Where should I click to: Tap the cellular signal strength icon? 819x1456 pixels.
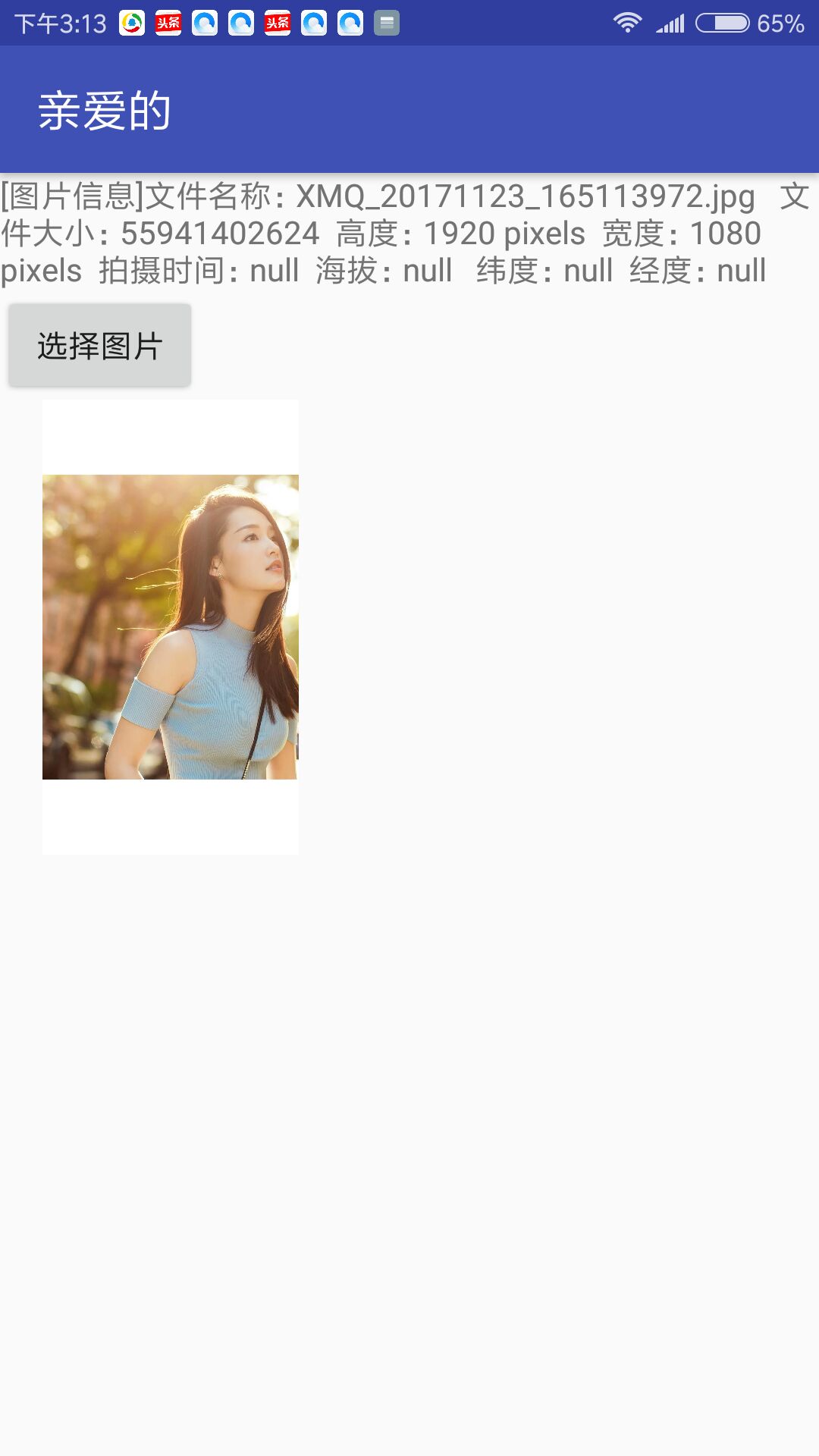[x=669, y=21]
